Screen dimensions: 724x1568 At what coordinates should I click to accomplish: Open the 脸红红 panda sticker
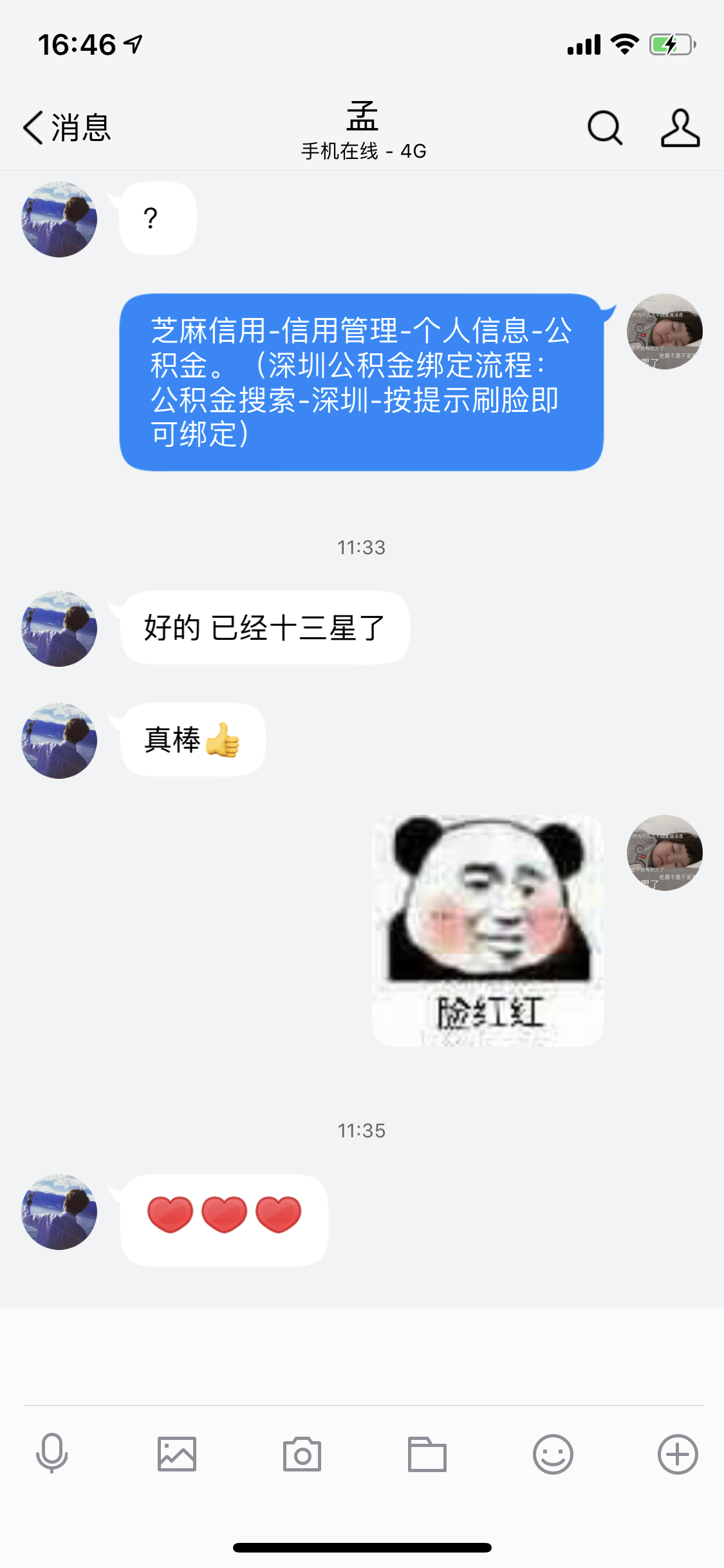pyautogui.click(x=488, y=930)
